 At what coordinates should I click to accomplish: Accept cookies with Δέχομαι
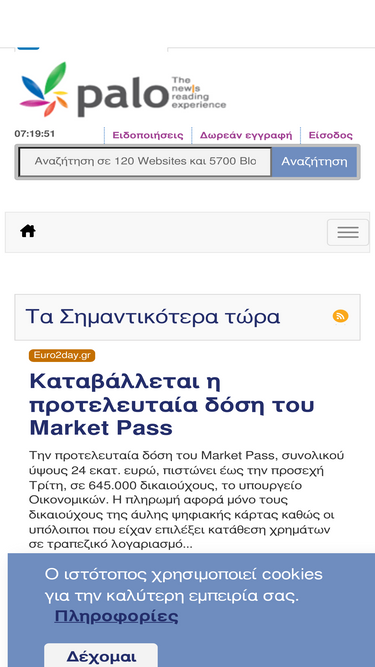[x=101, y=656]
